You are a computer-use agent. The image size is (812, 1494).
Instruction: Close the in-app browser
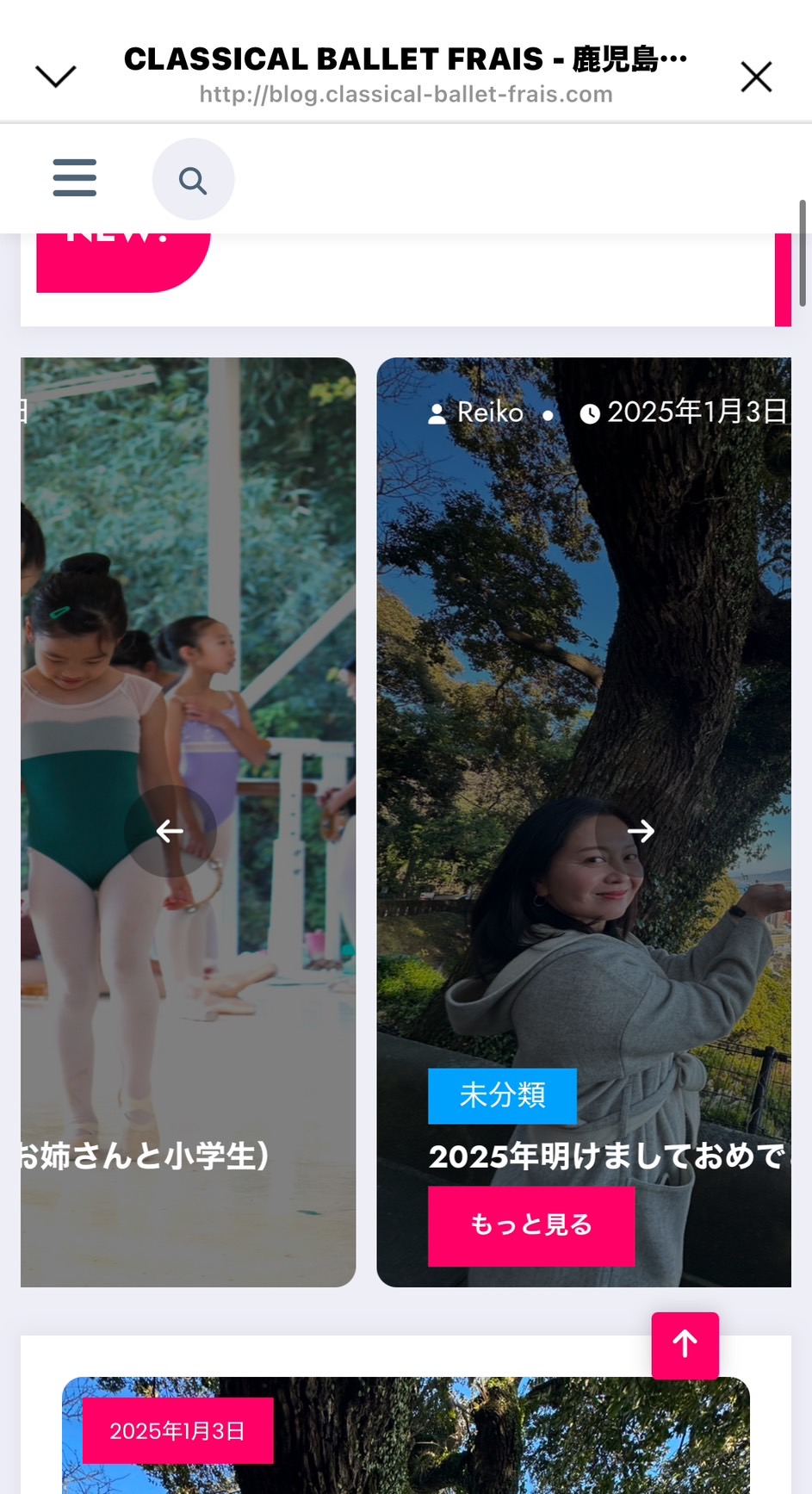pyautogui.click(x=756, y=77)
